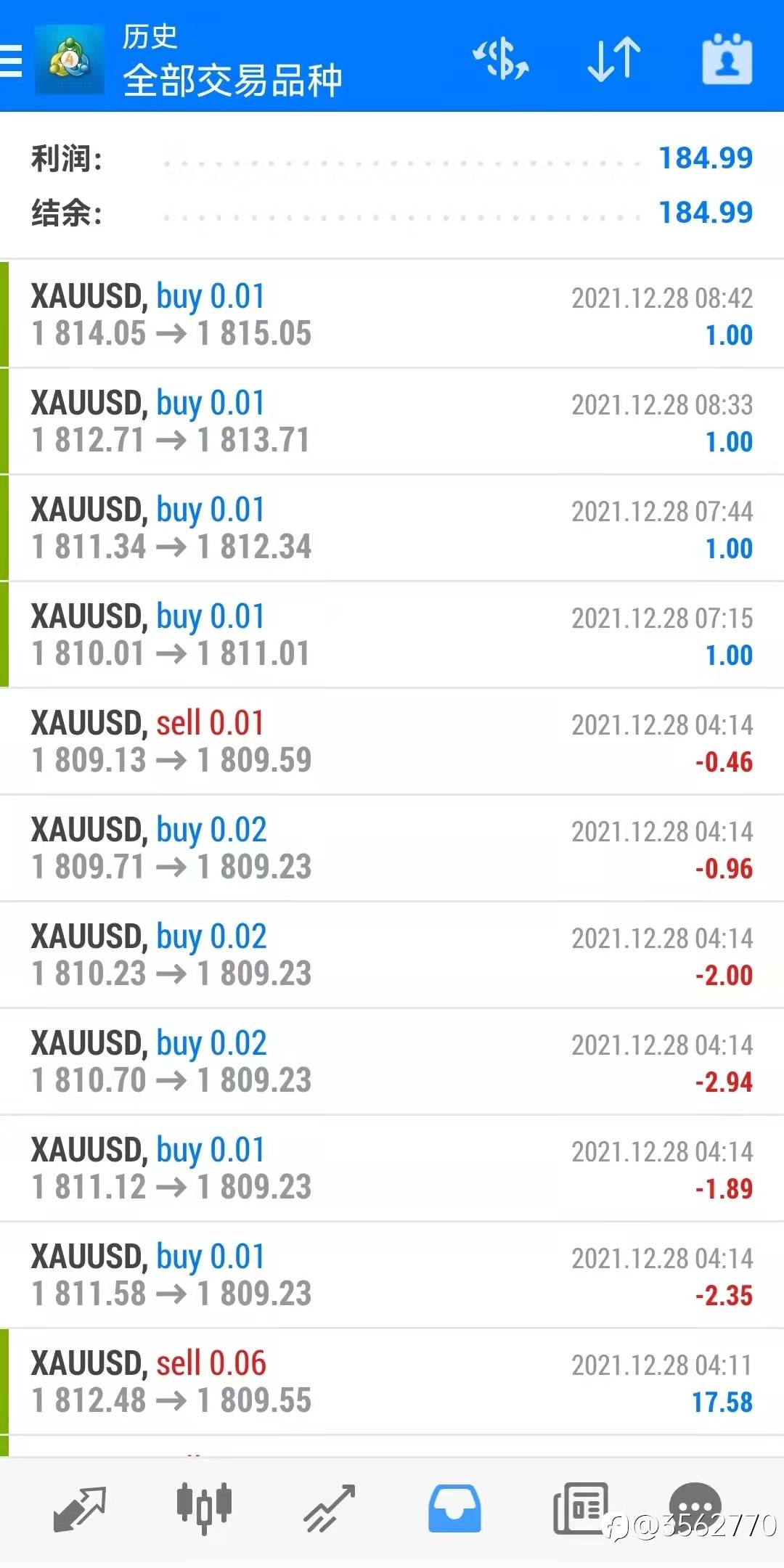Open the calendar period picker
The image size is (784, 1568).
(727, 59)
